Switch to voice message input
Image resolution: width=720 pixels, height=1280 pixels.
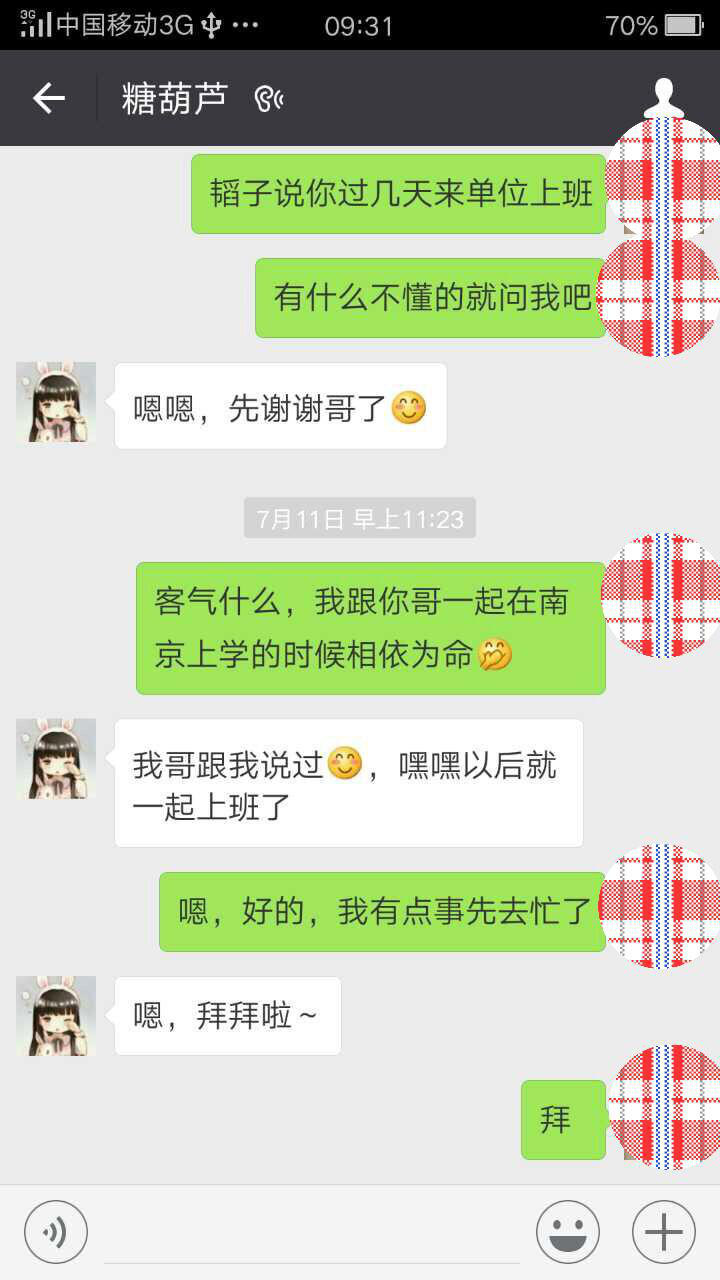(x=56, y=1232)
